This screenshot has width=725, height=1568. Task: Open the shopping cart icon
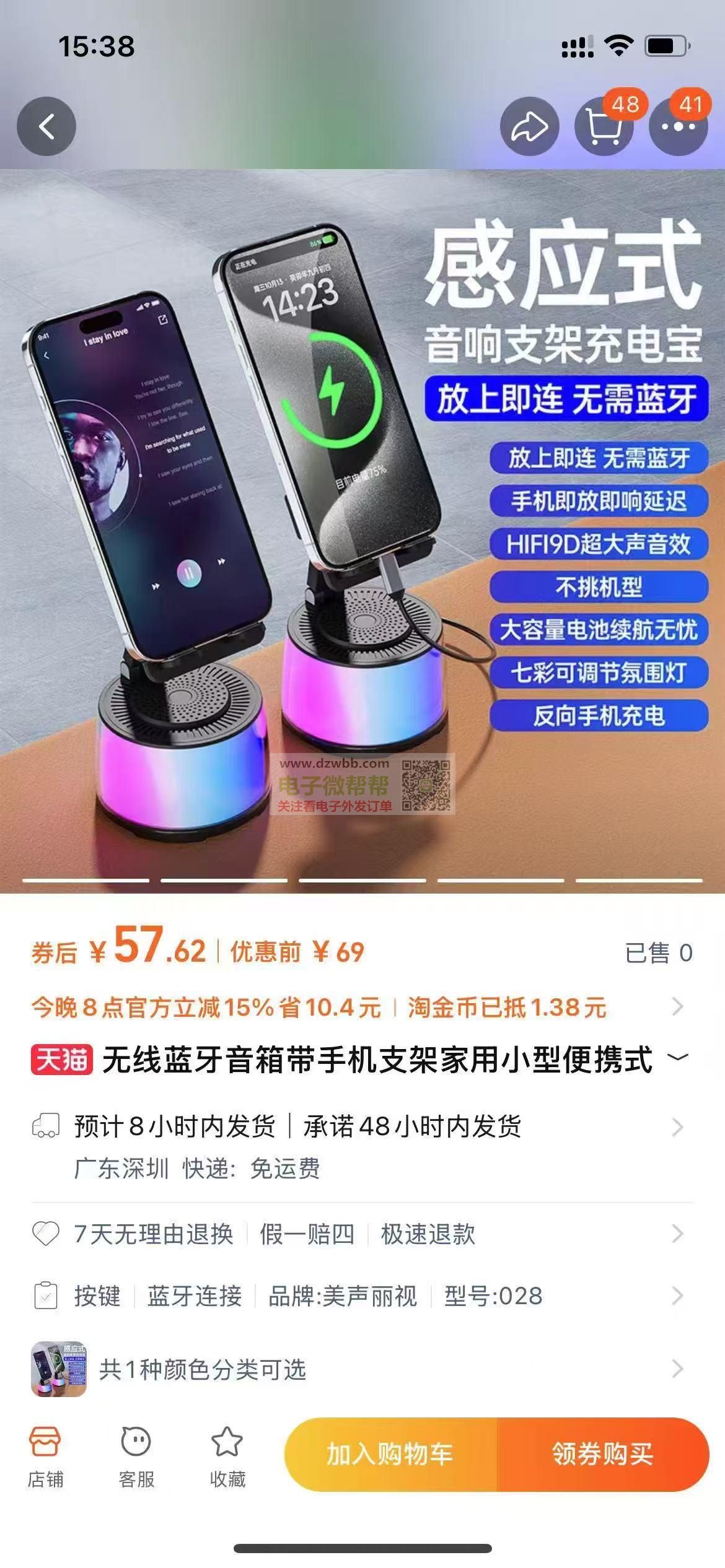click(x=604, y=126)
